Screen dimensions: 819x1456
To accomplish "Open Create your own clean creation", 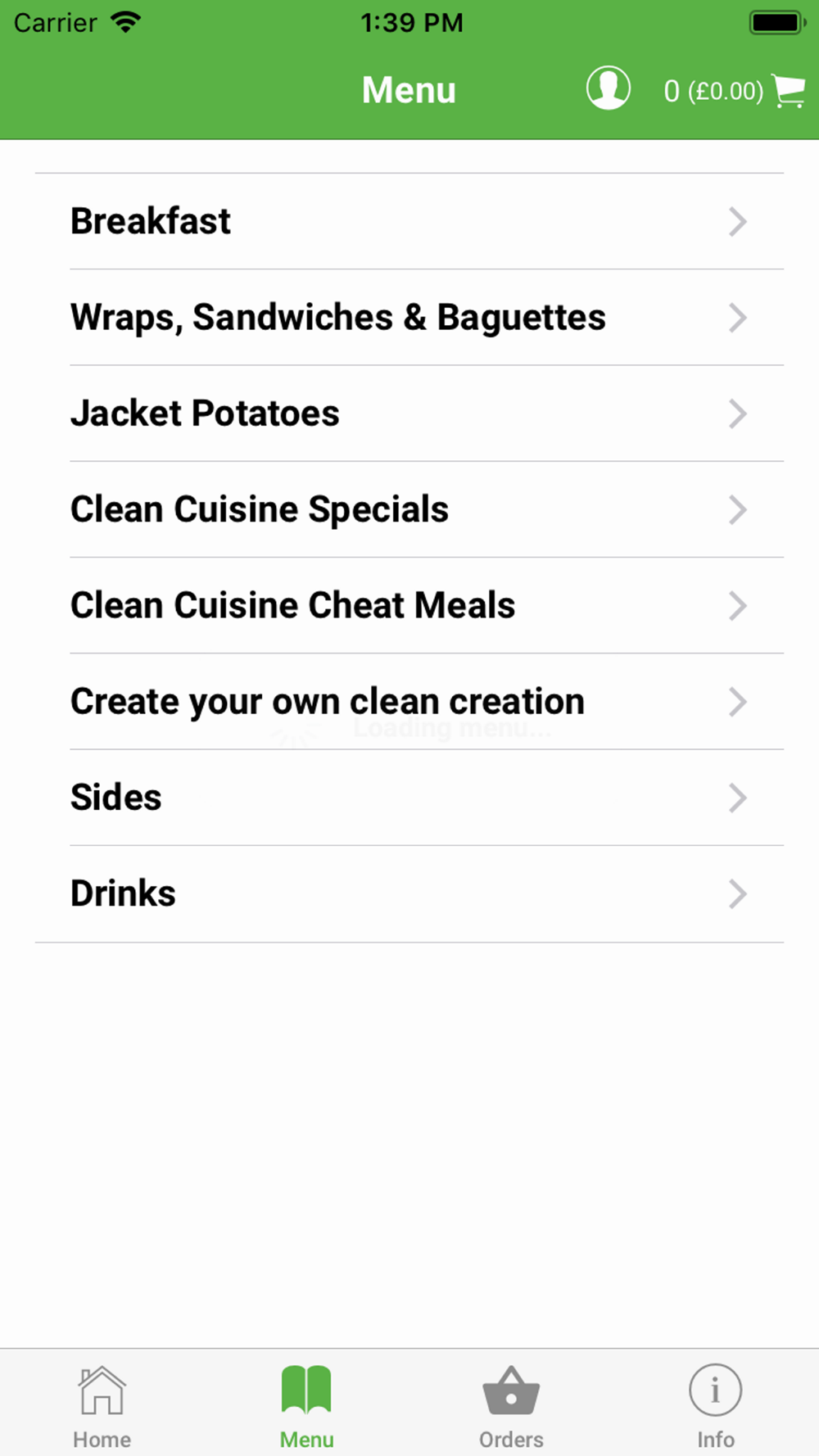I will [409, 701].
